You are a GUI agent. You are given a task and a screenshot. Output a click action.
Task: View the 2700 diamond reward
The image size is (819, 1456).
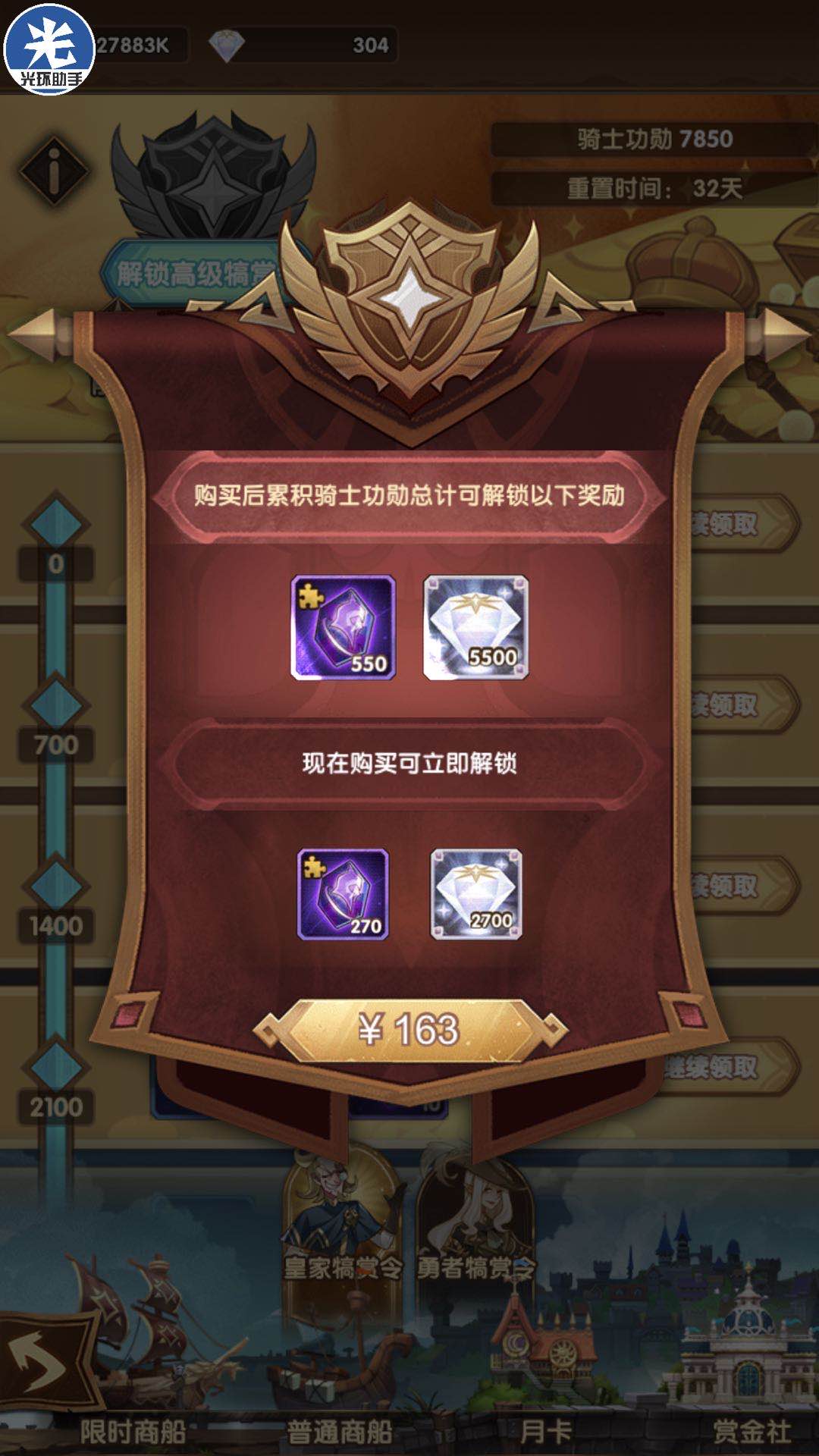476,895
